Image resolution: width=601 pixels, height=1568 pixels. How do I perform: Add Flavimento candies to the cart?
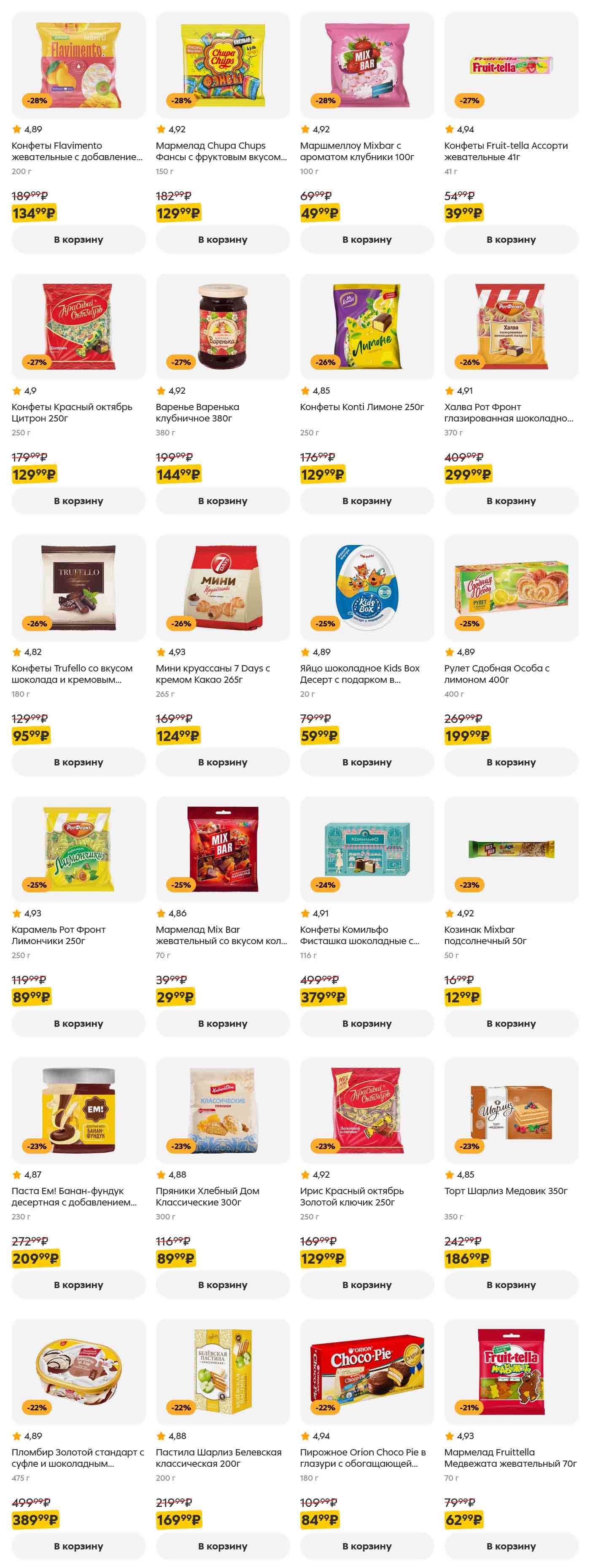[x=78, y=239]
